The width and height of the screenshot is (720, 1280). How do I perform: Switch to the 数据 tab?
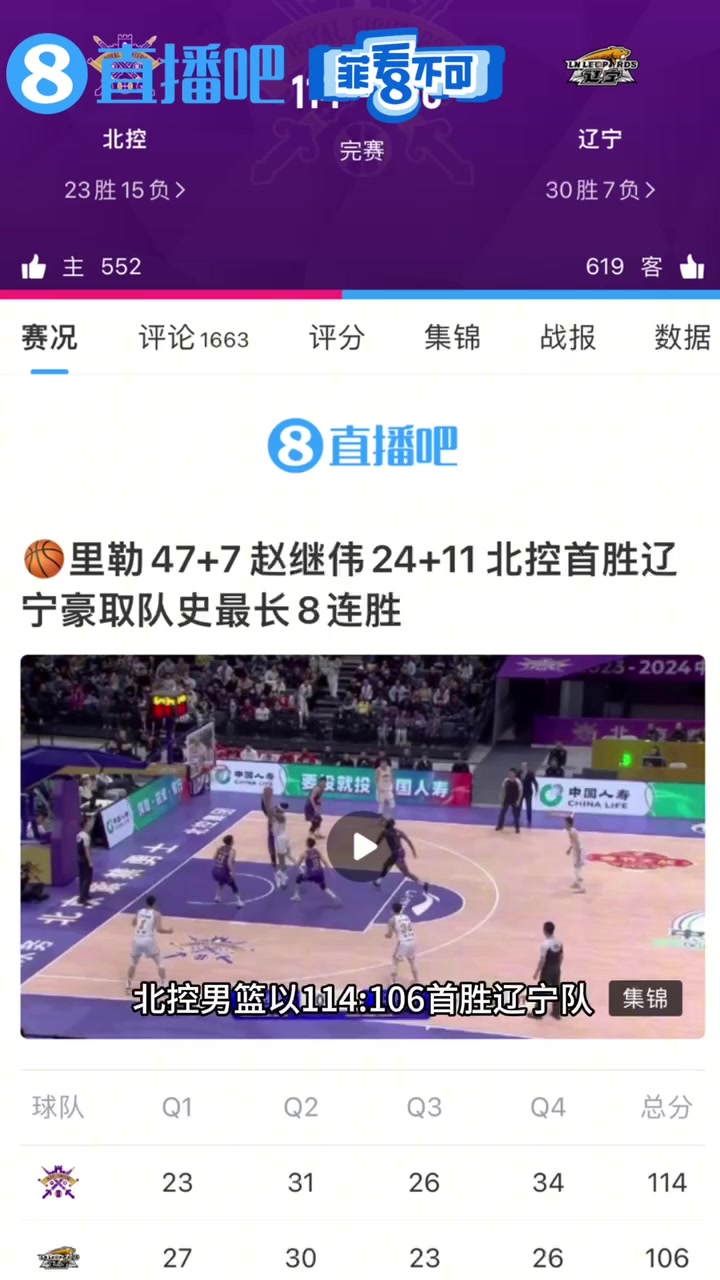pyautogui.click(x=682, y=338)
